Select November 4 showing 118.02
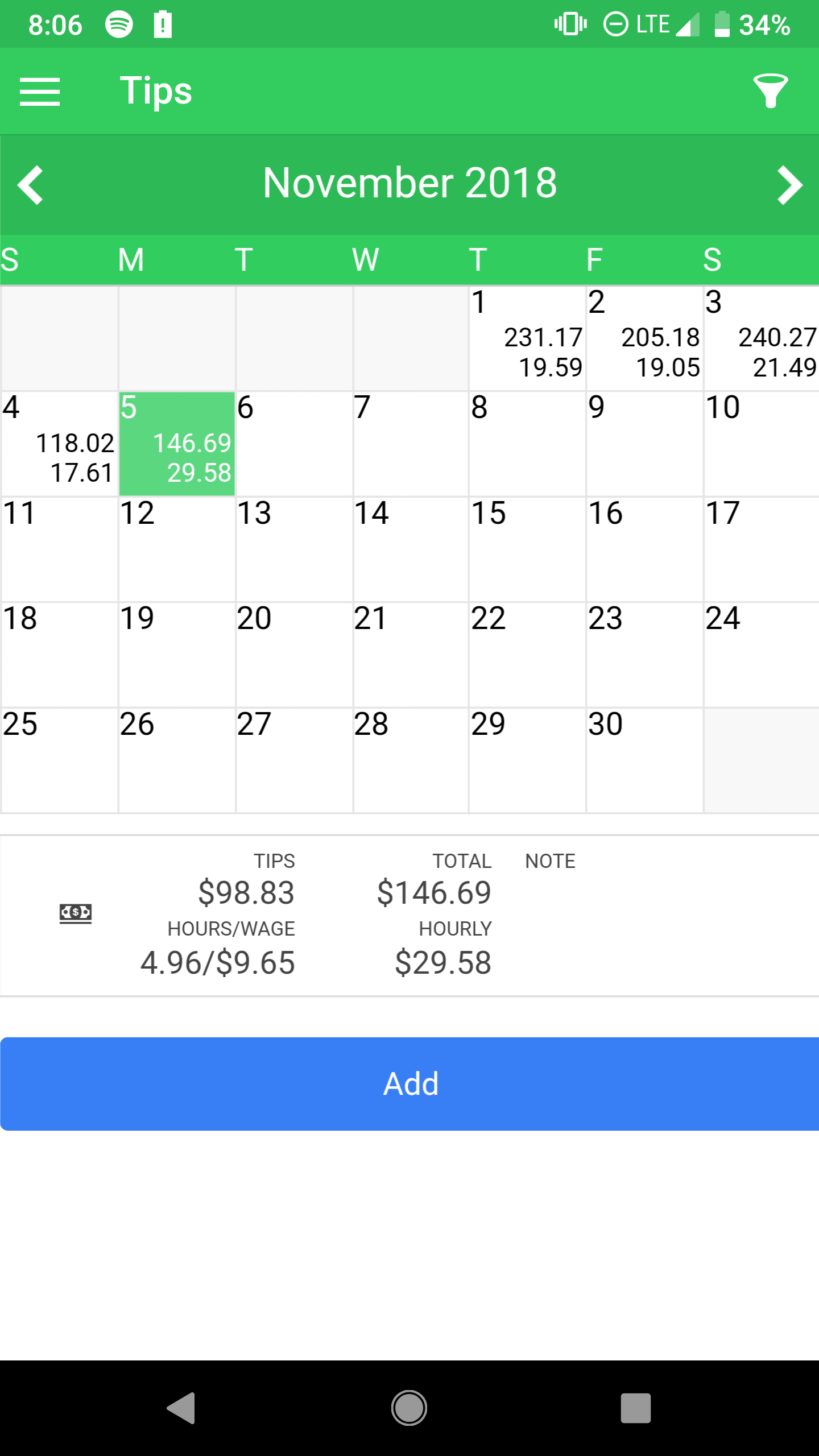This screenshot has width=819, height=1456. (x=60, y=444)
